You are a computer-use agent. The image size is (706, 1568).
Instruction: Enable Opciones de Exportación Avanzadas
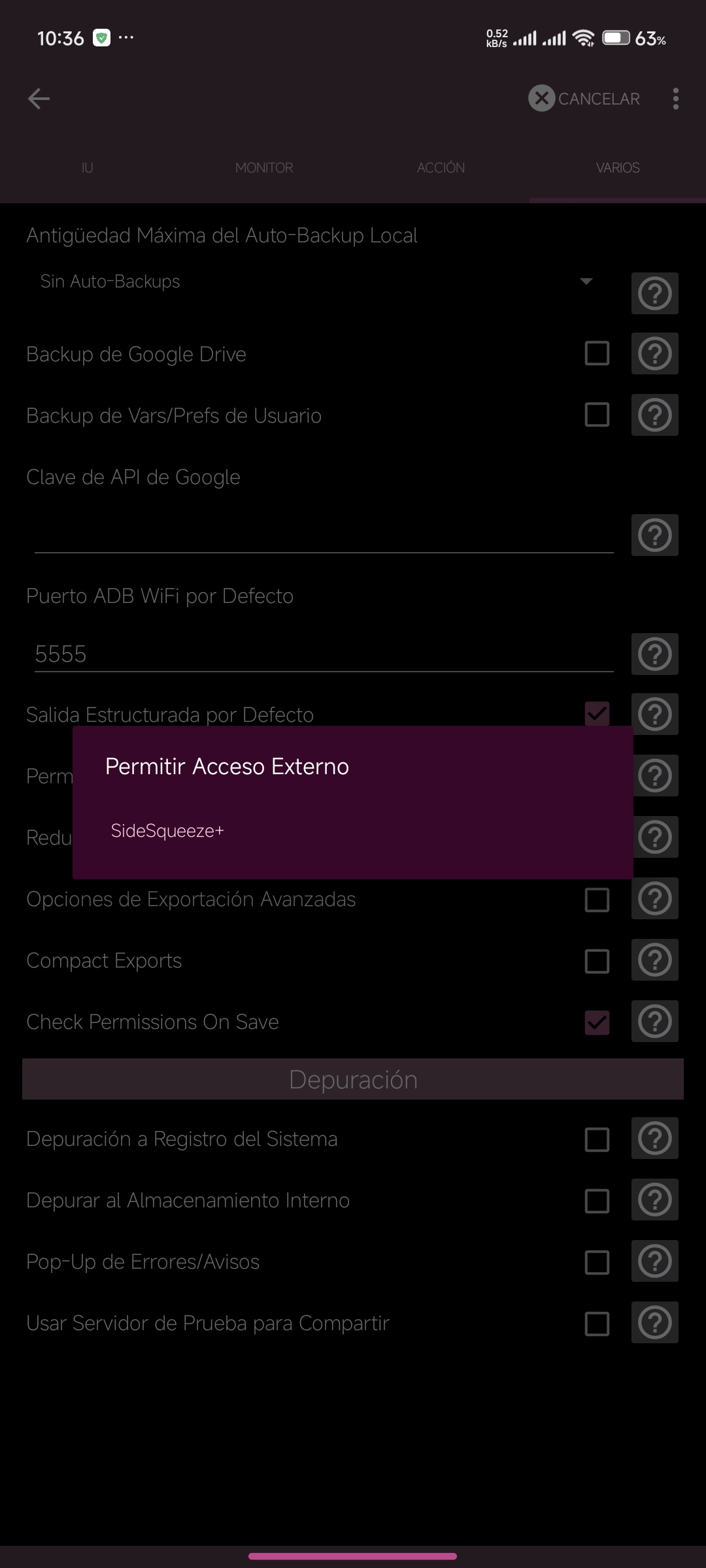point(597,900)
